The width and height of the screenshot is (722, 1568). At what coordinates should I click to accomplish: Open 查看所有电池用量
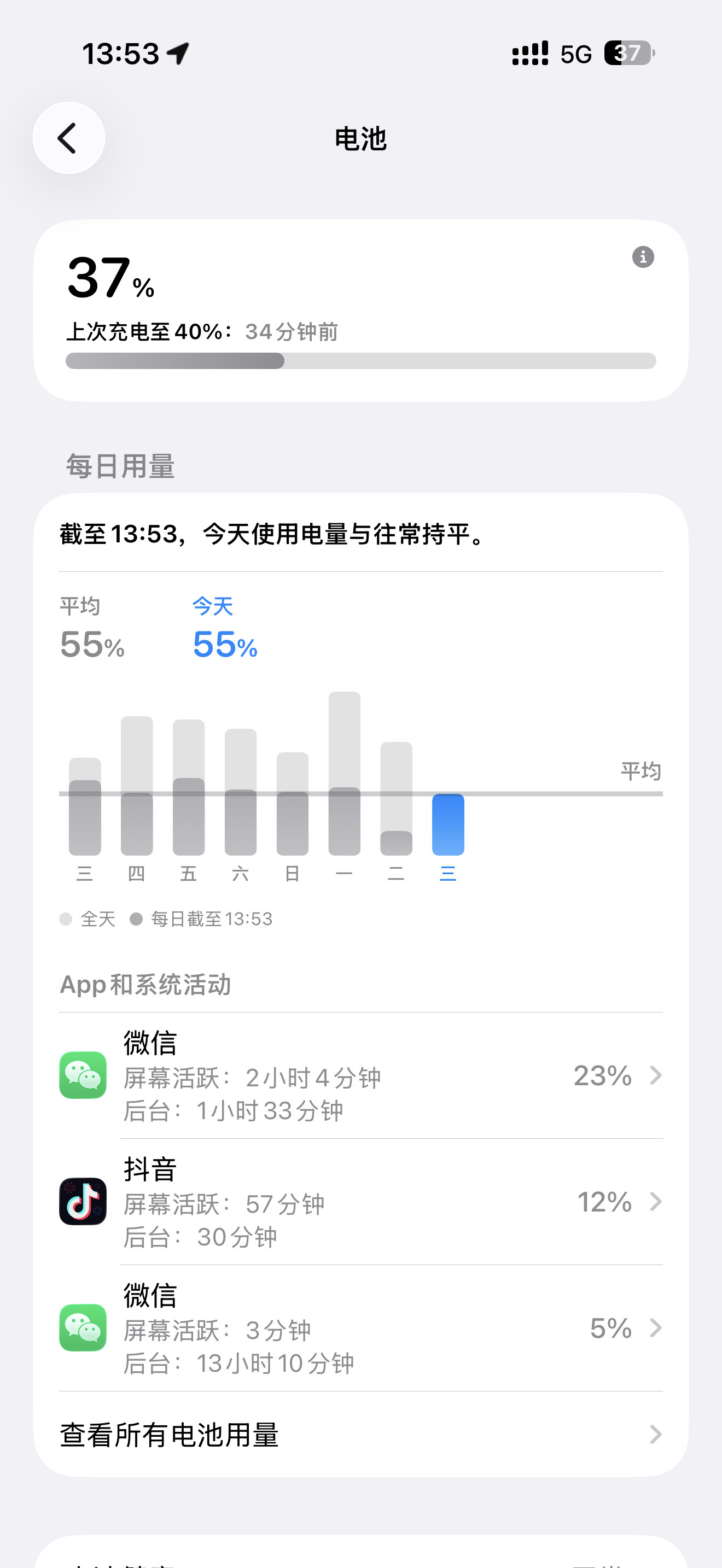[168, 1435]
